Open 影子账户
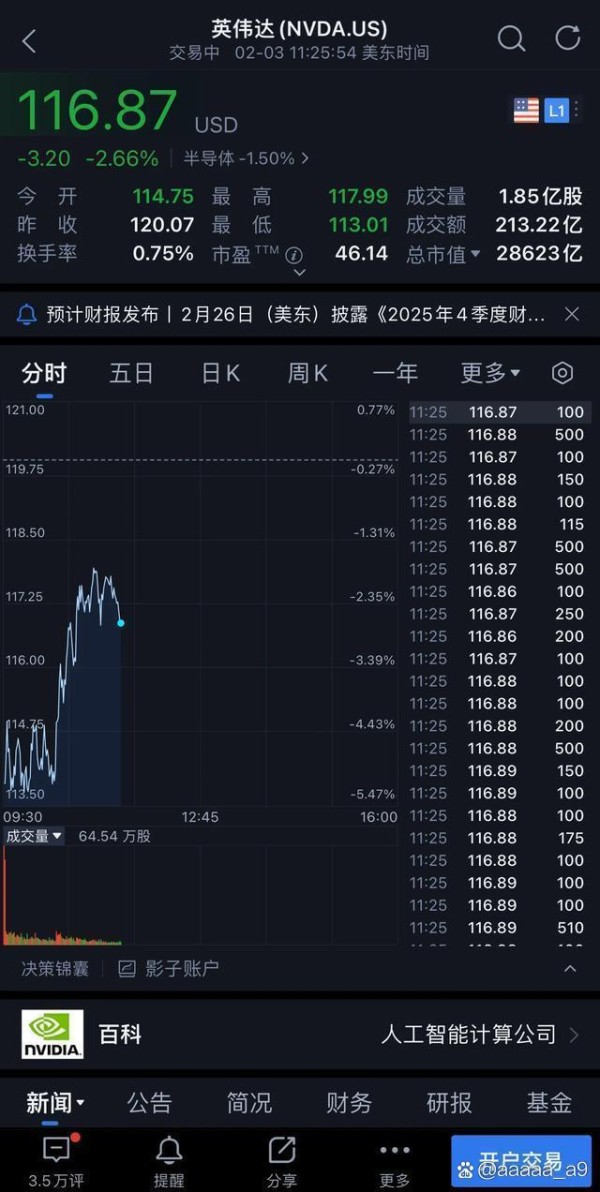The image size is (600, 1192). (169, 968)
